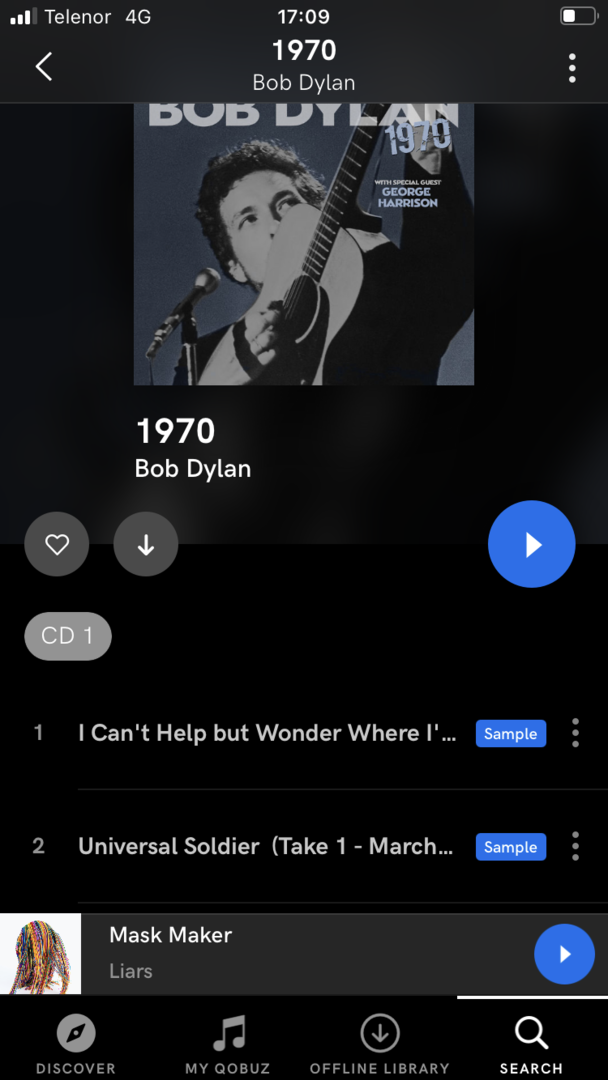Switch to the Search tab
The width and height of the screenshot is (608, 1080).
(532, 1044)
